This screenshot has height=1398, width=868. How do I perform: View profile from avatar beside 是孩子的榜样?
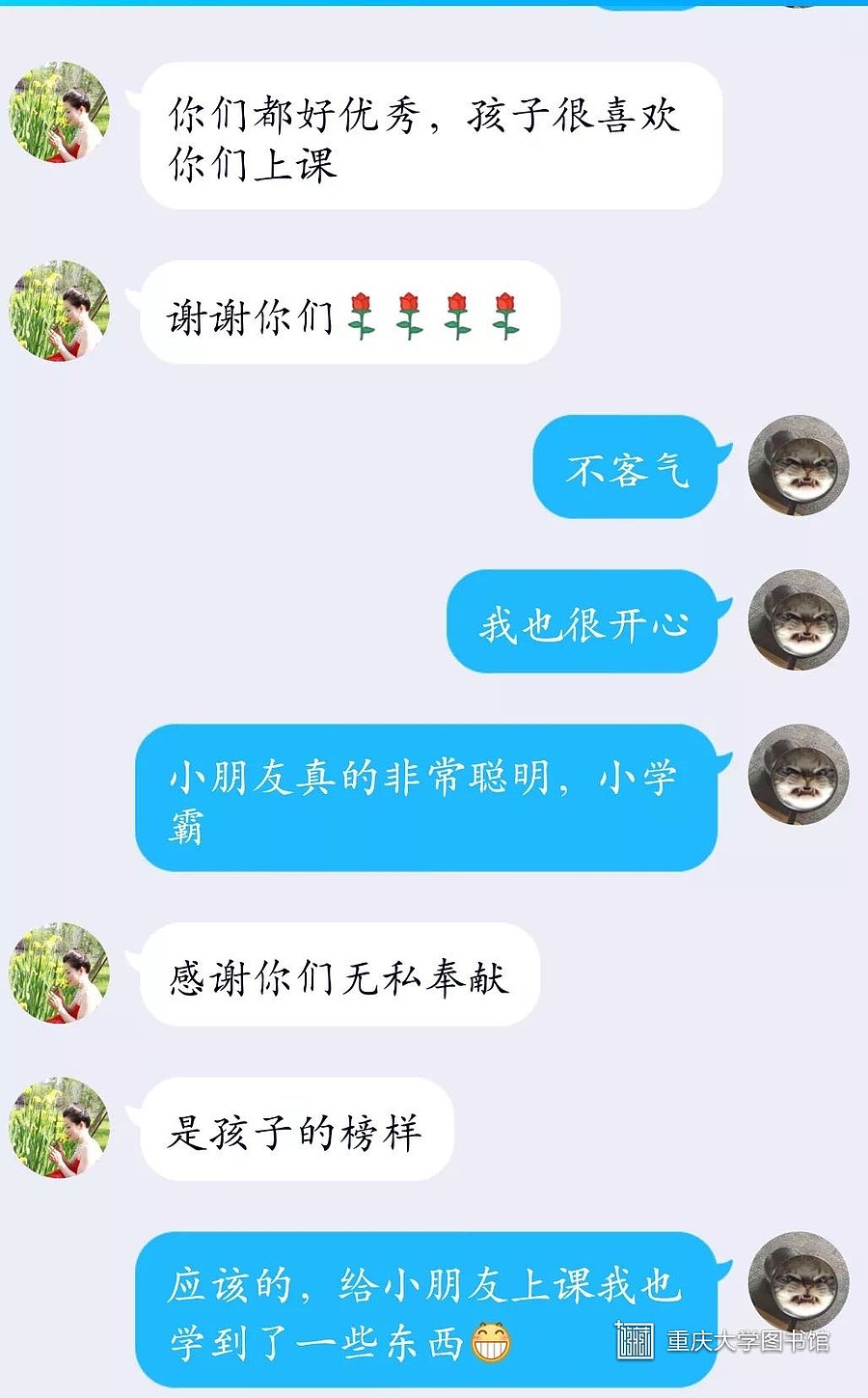pyautogui.click(x=59, y=1127)
